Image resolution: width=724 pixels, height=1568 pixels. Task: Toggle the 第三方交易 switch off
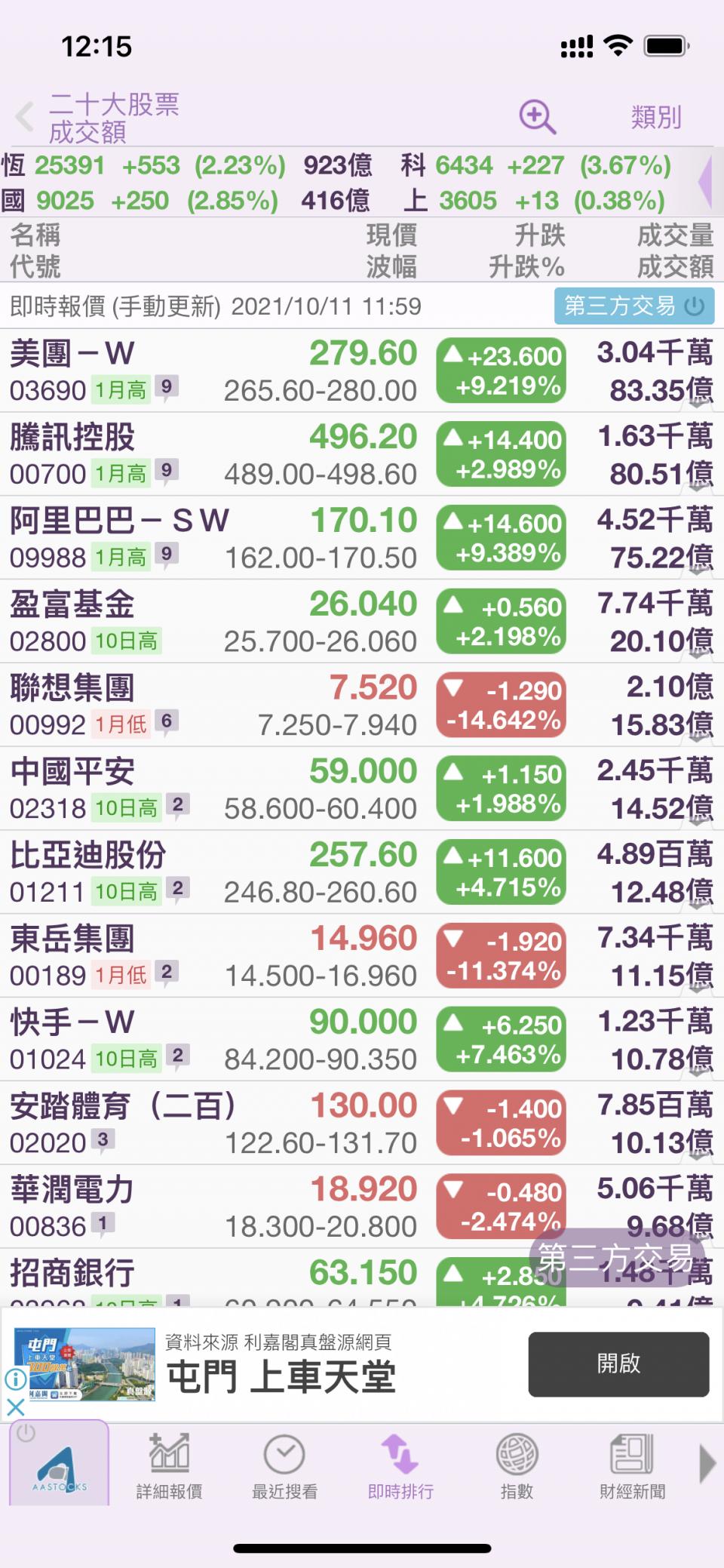[692, 306]
